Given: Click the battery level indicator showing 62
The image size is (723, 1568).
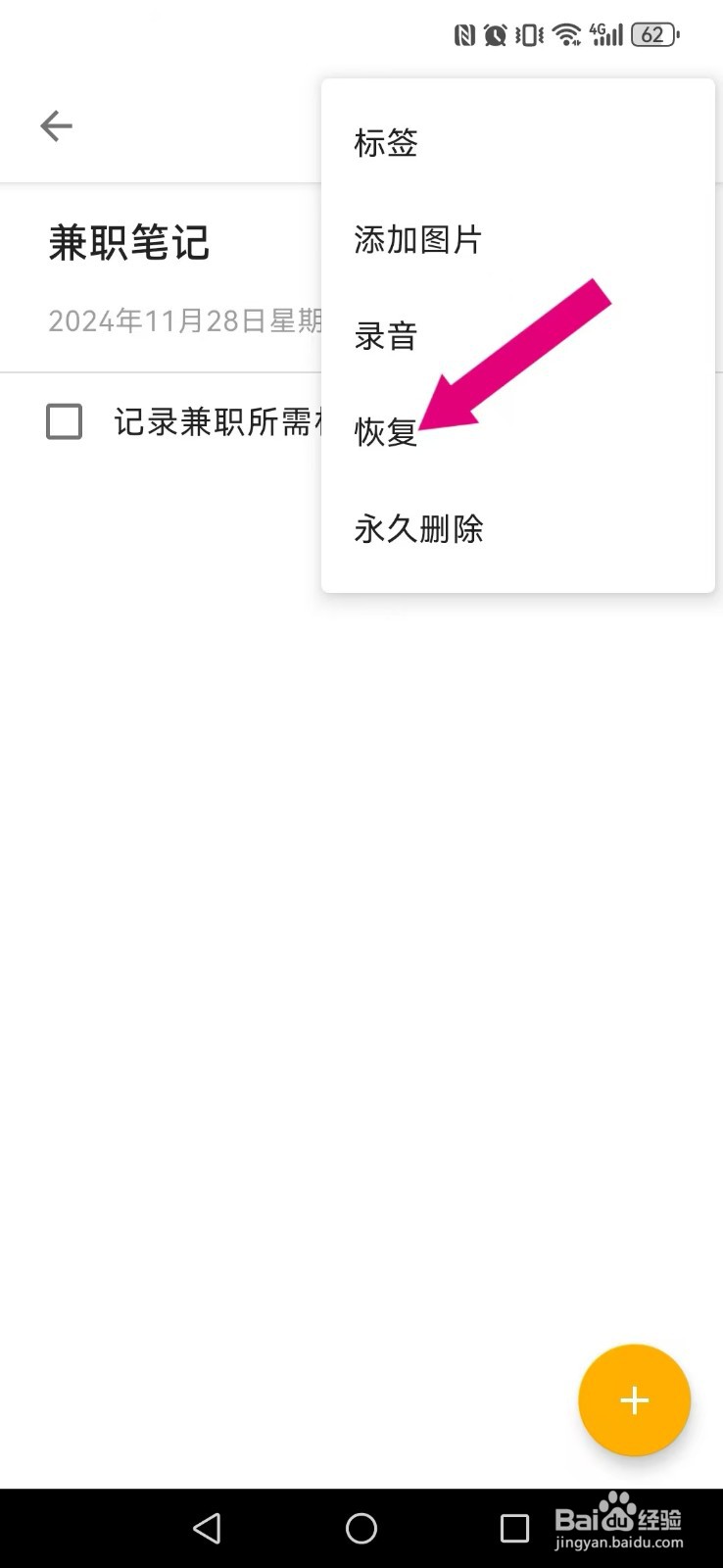Looking at the screenshot, I should click(652, 33).
